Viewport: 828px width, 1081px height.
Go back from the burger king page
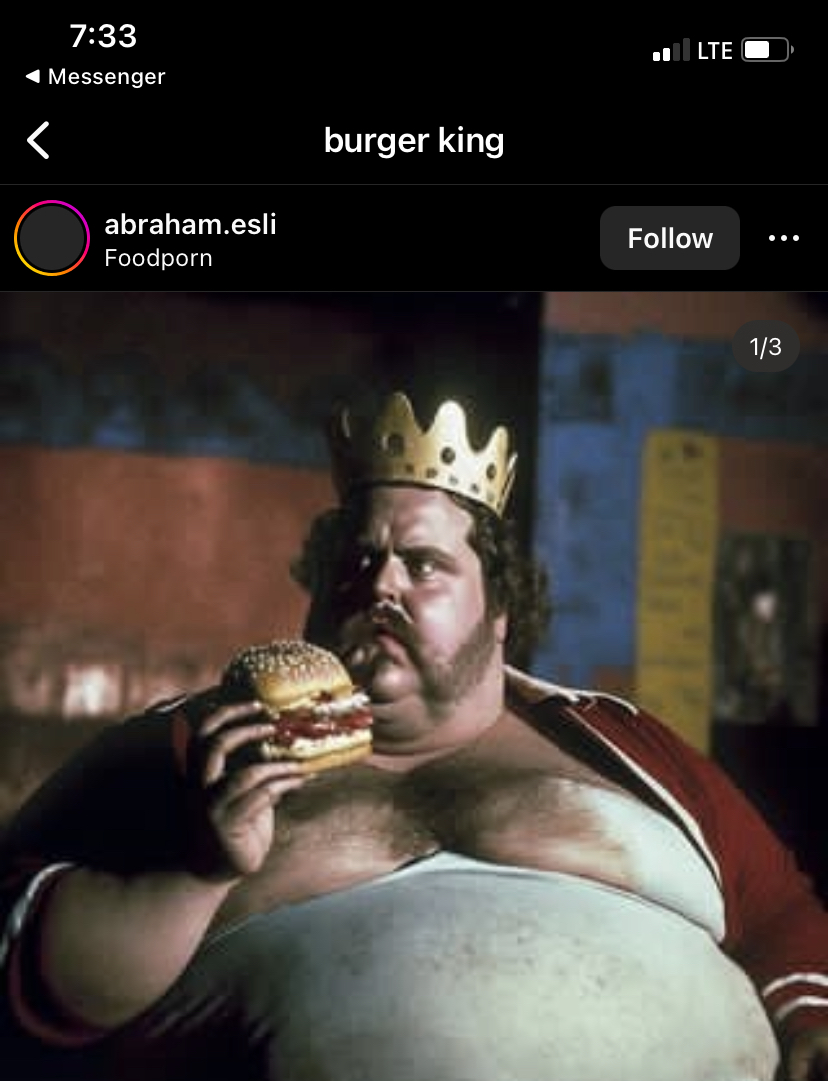pyautogui.click(x=38, y=141)
